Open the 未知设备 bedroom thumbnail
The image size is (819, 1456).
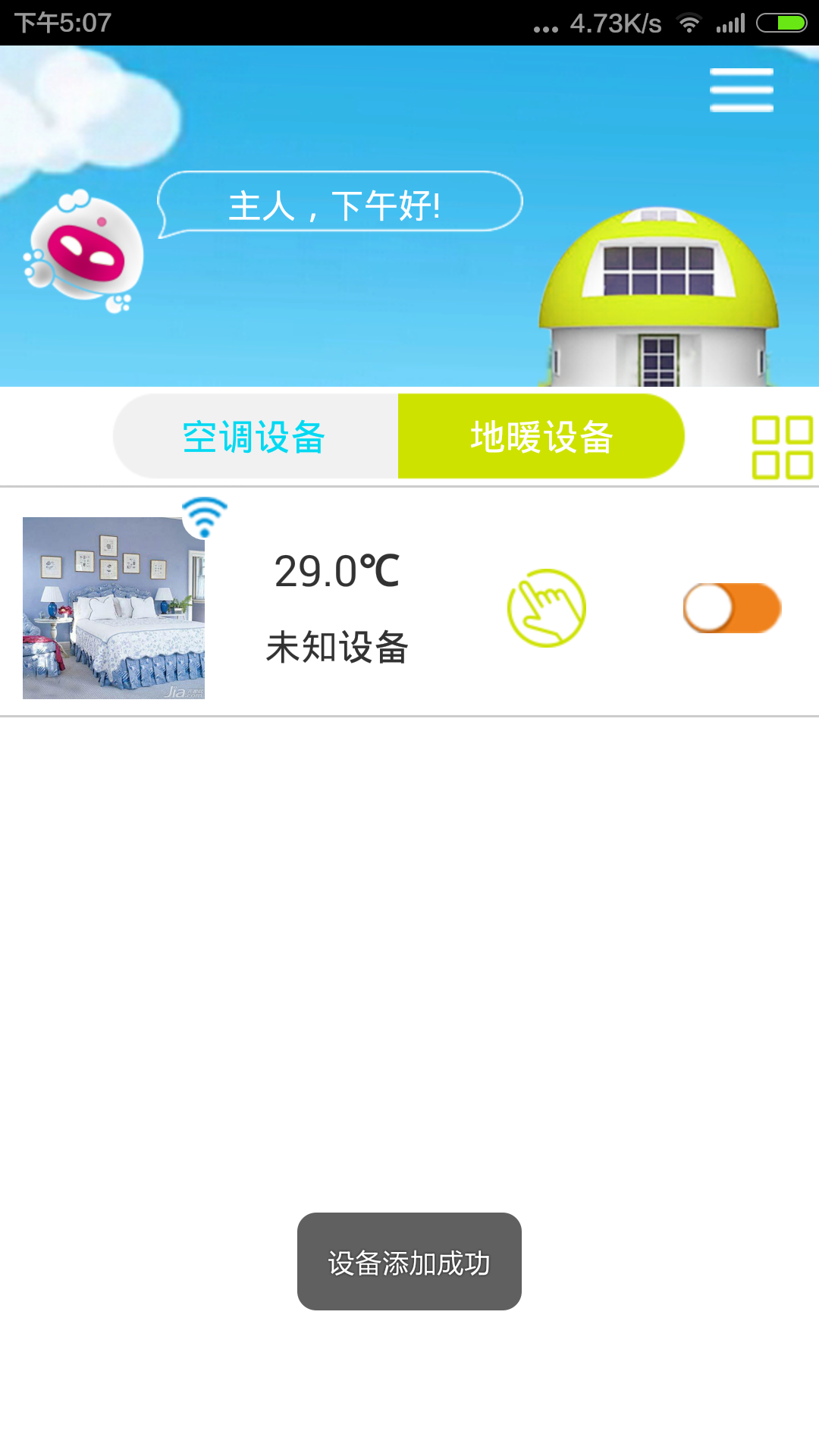point(114,607)
